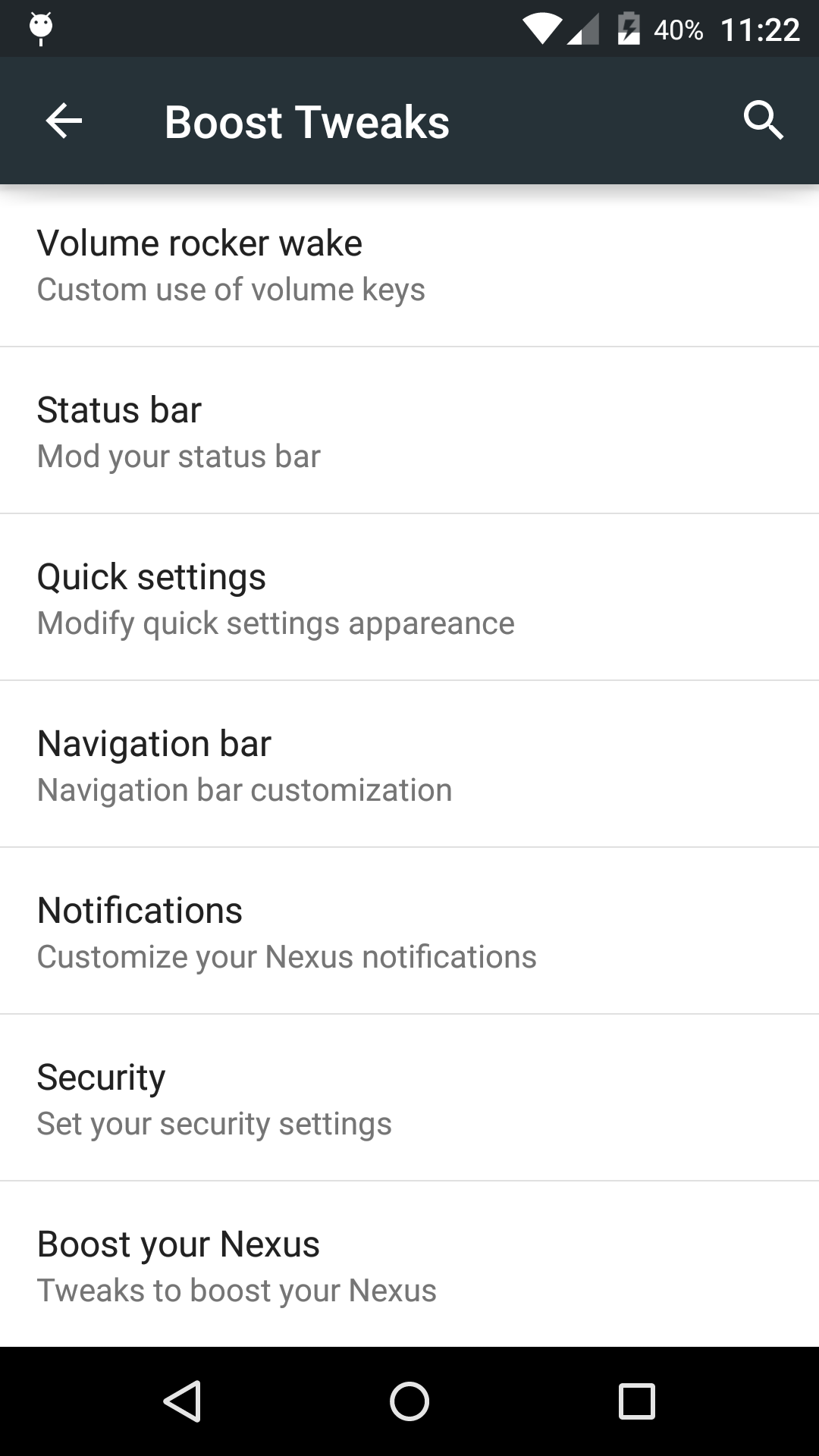Image resolution: width=819 pixels, height=1456 pixels.
Task: Open Boost your Nexus tweaks
Action: pyautogui.click(x=409, y=1264)
